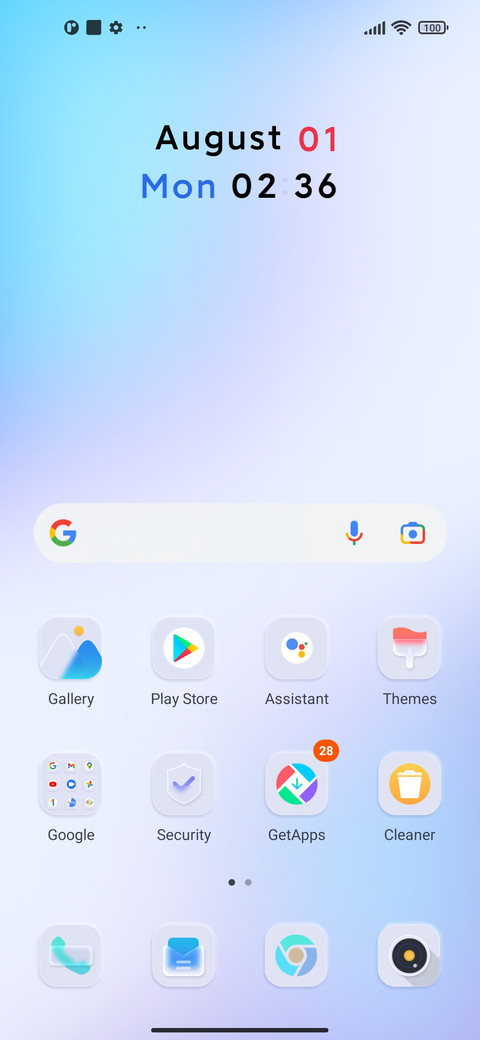480x1040 pixels.
Task: Start voice search with the microphone
Action: pos(354,533)
